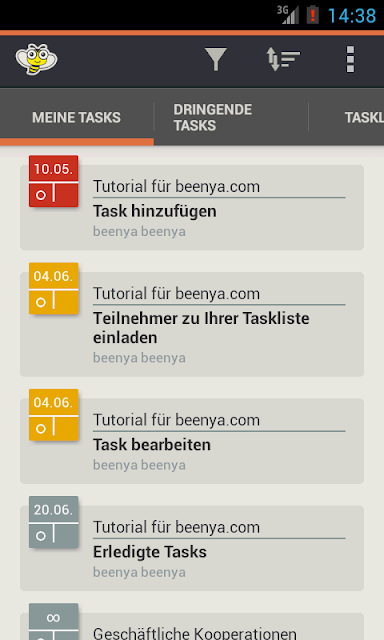Viewport: 384px width, 640px height.
Task: Tap the partly visible Taskl tab
Action: coord(364,118)
